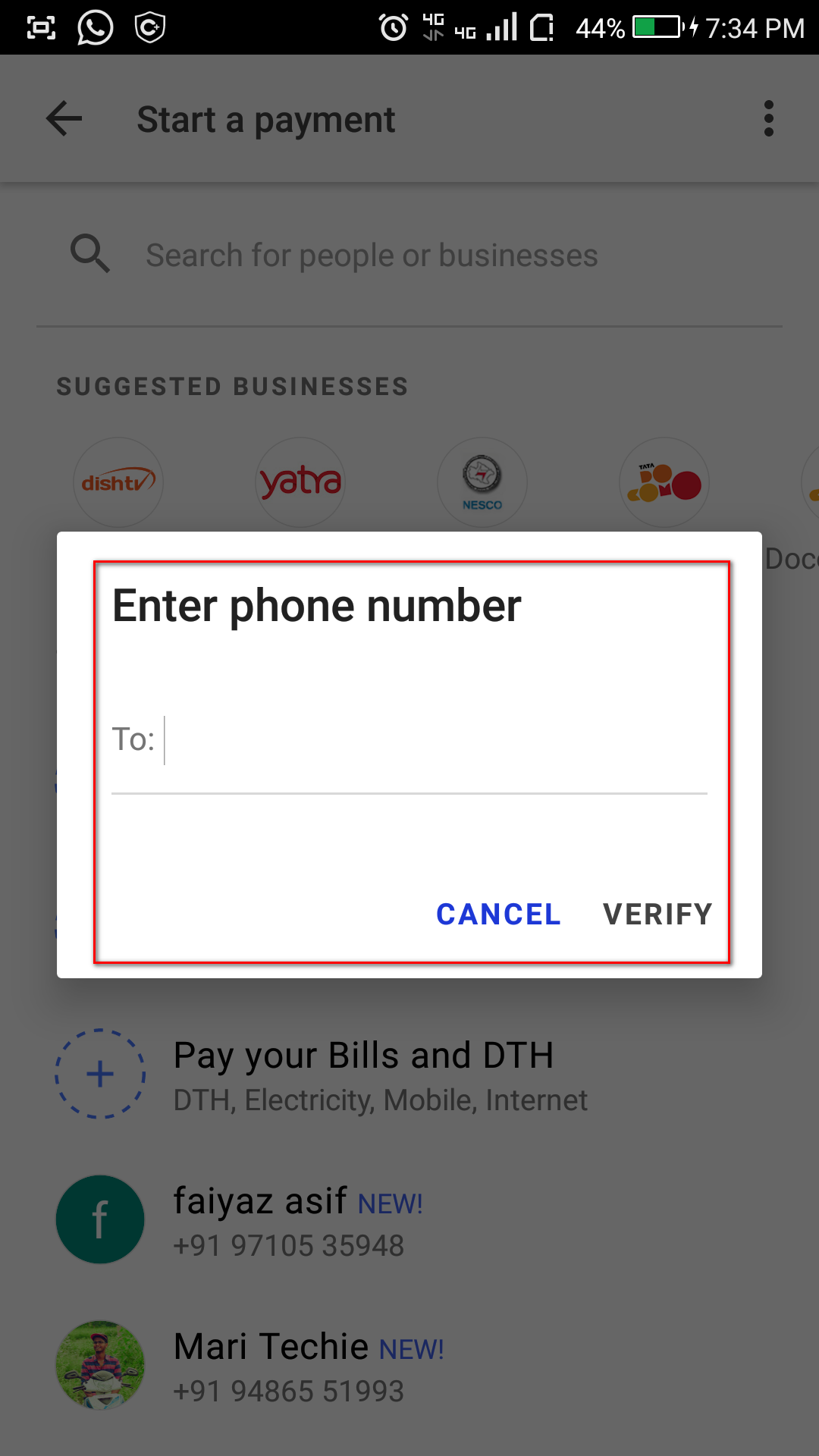Tap the To phone number field
The image size is (819, 1456).
[x=432, y=740]
